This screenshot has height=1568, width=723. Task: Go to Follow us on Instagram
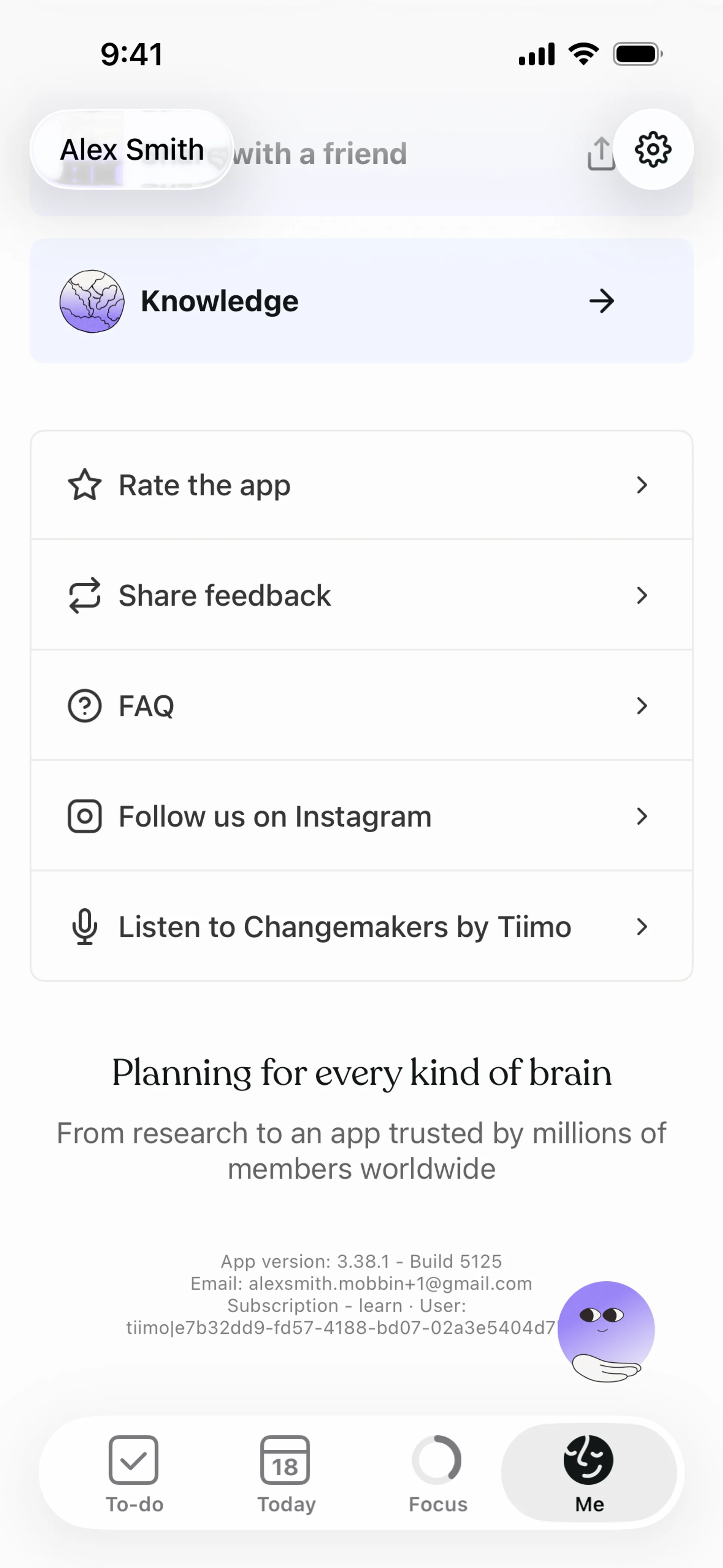(361, 816)
